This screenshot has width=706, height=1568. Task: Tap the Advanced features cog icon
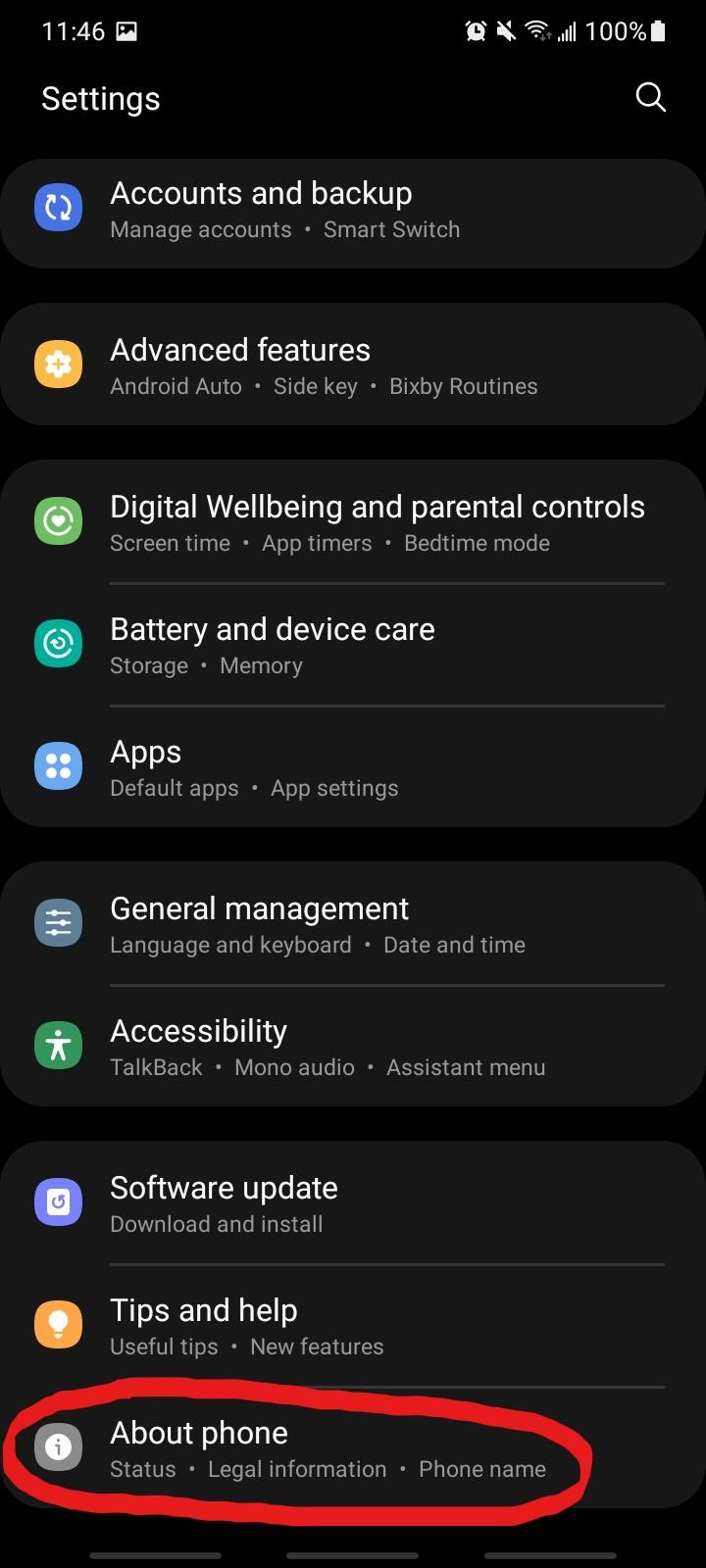[58, 364]
